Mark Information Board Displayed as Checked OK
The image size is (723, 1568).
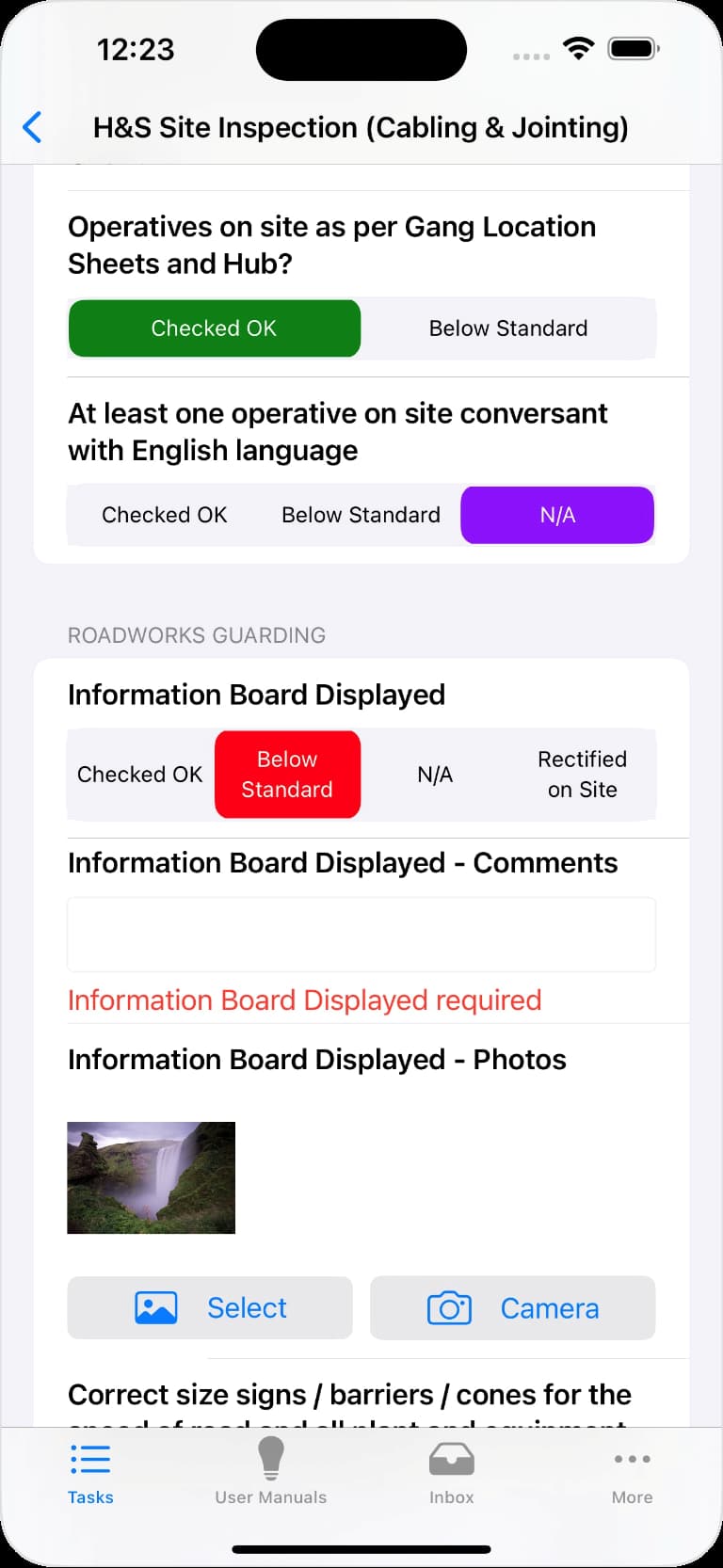click(x=140, y=775)
